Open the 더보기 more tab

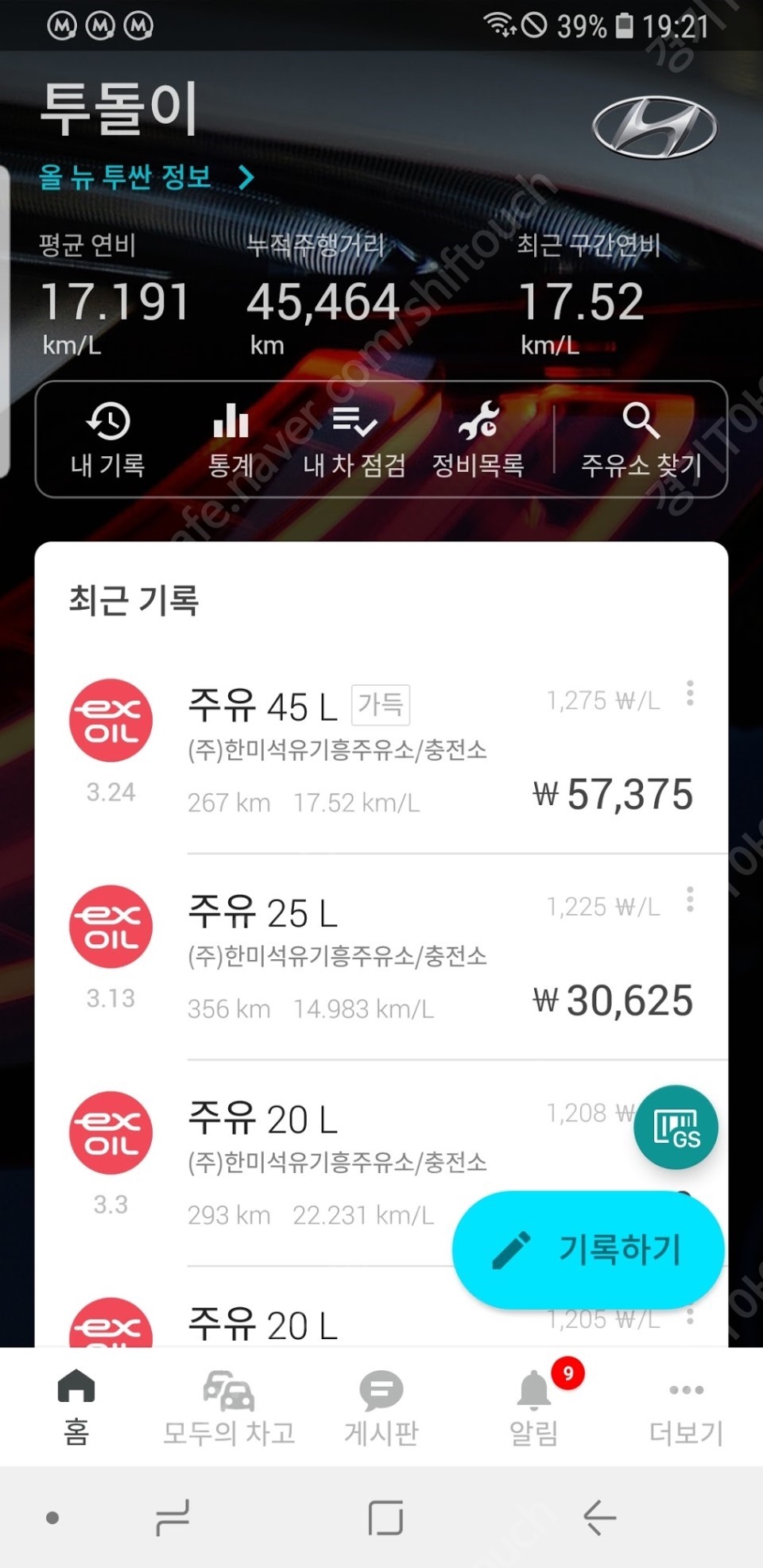pyautogui.click(x=687, y=1407)
